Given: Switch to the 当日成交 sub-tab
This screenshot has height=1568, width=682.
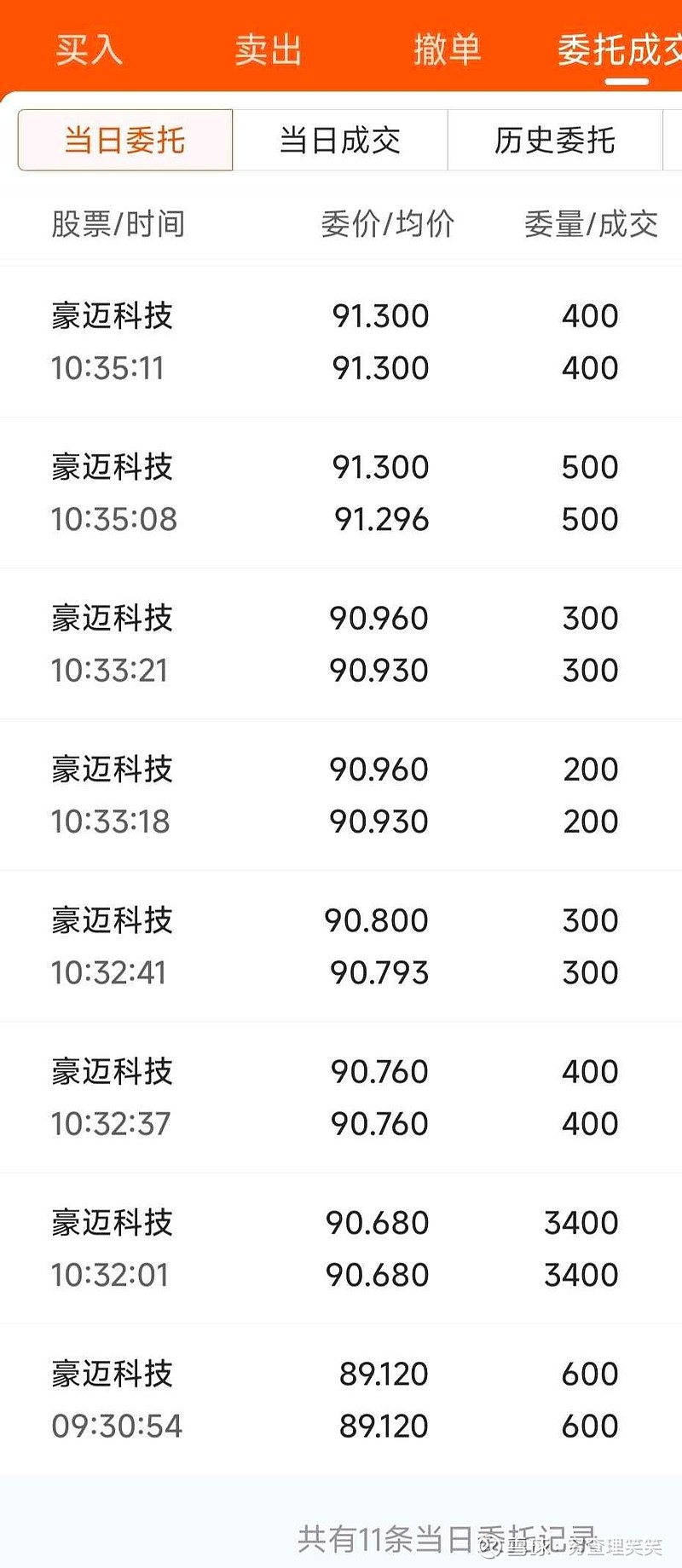Looking at the screenshot, I should point(340,141).
